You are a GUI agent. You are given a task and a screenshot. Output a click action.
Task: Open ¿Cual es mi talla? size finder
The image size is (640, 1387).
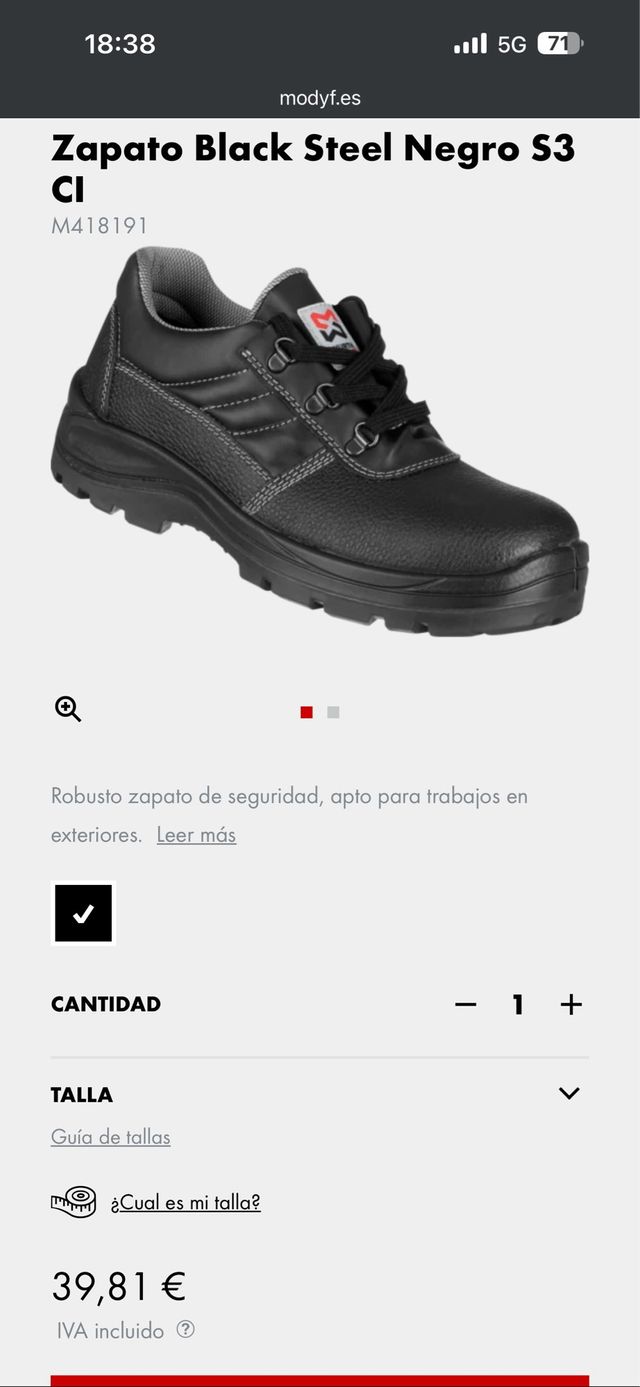point(185,1202)
